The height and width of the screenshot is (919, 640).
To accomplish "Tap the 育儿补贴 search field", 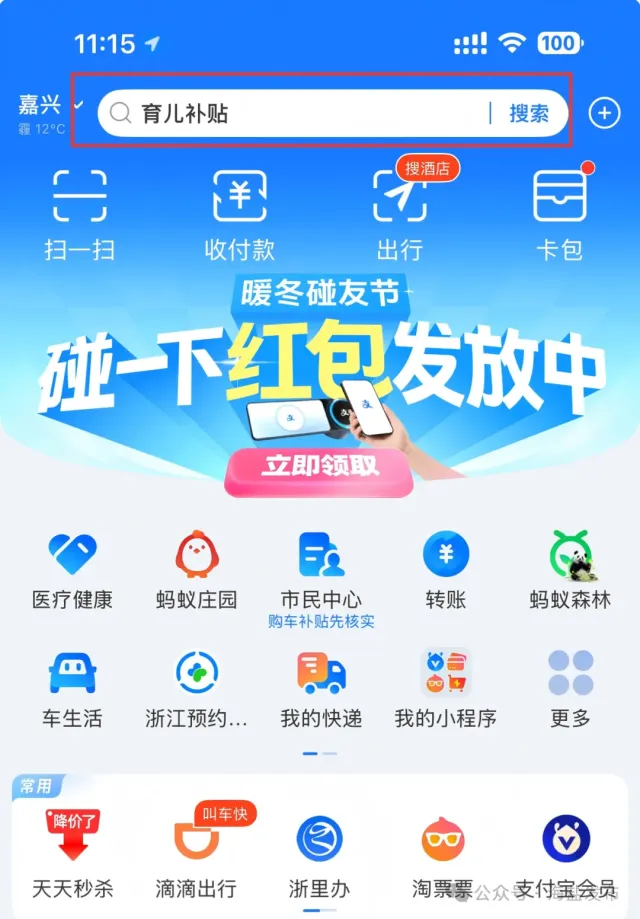I will (x=290, y=113).
